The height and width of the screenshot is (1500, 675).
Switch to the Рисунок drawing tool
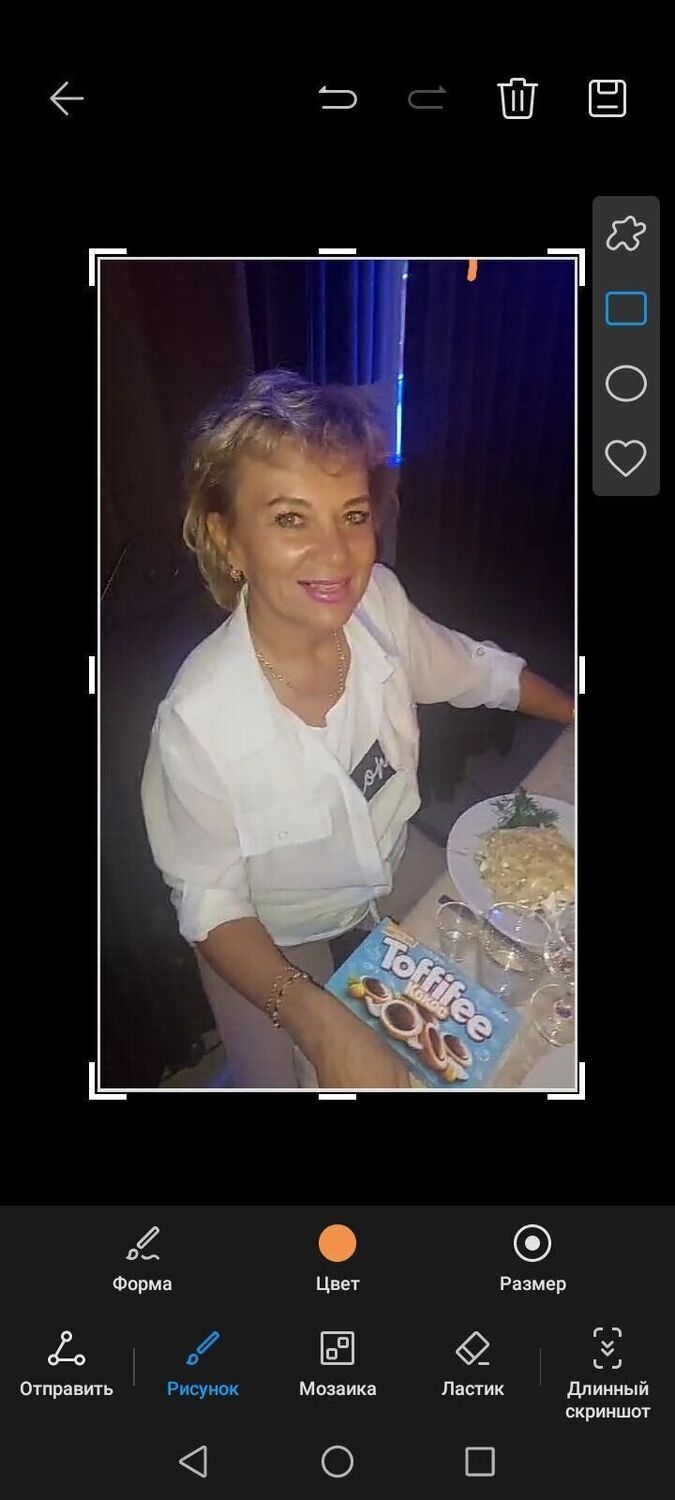click(x=202, y=1363)
